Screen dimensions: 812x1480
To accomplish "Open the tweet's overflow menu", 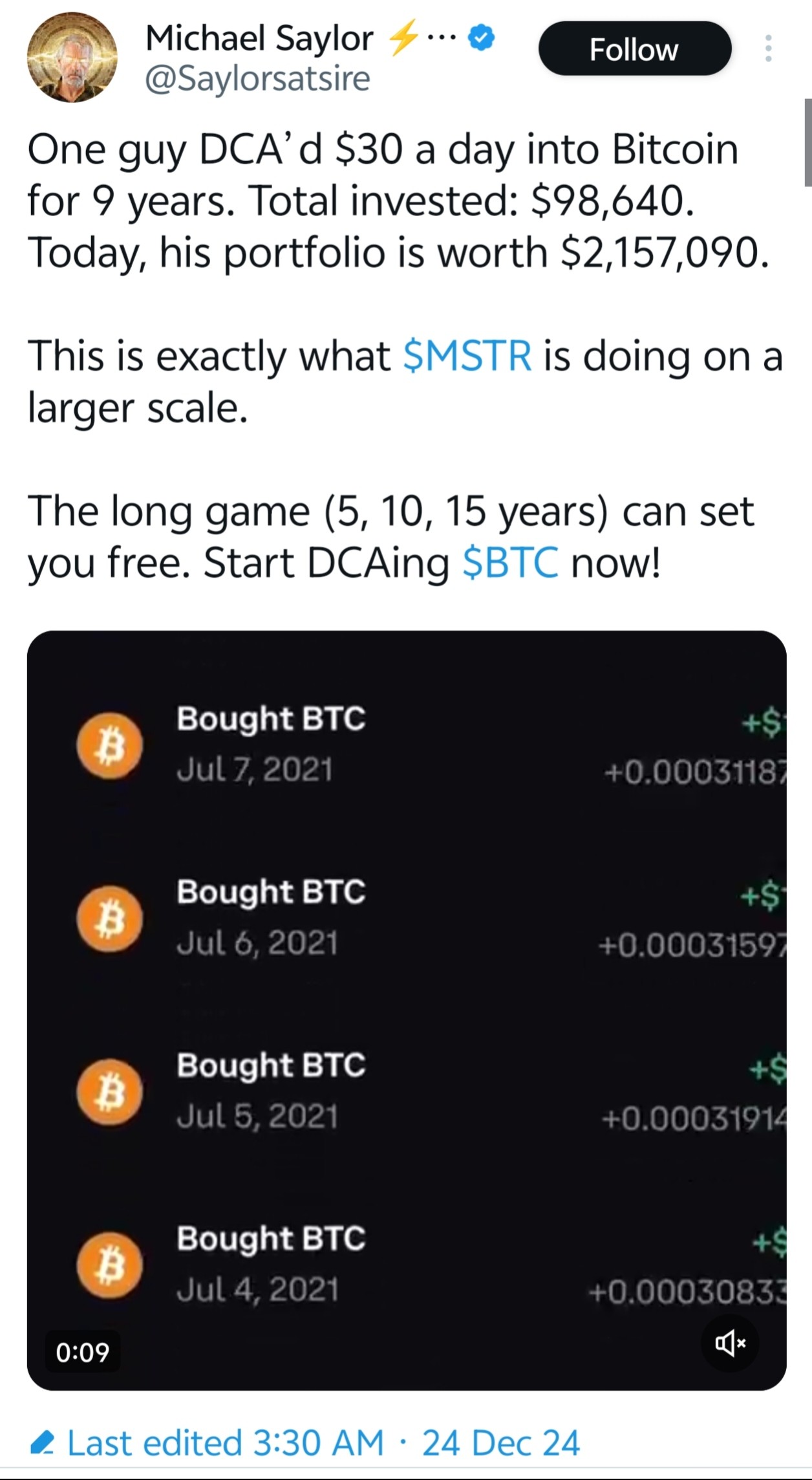I will click(x=768, y=49).
